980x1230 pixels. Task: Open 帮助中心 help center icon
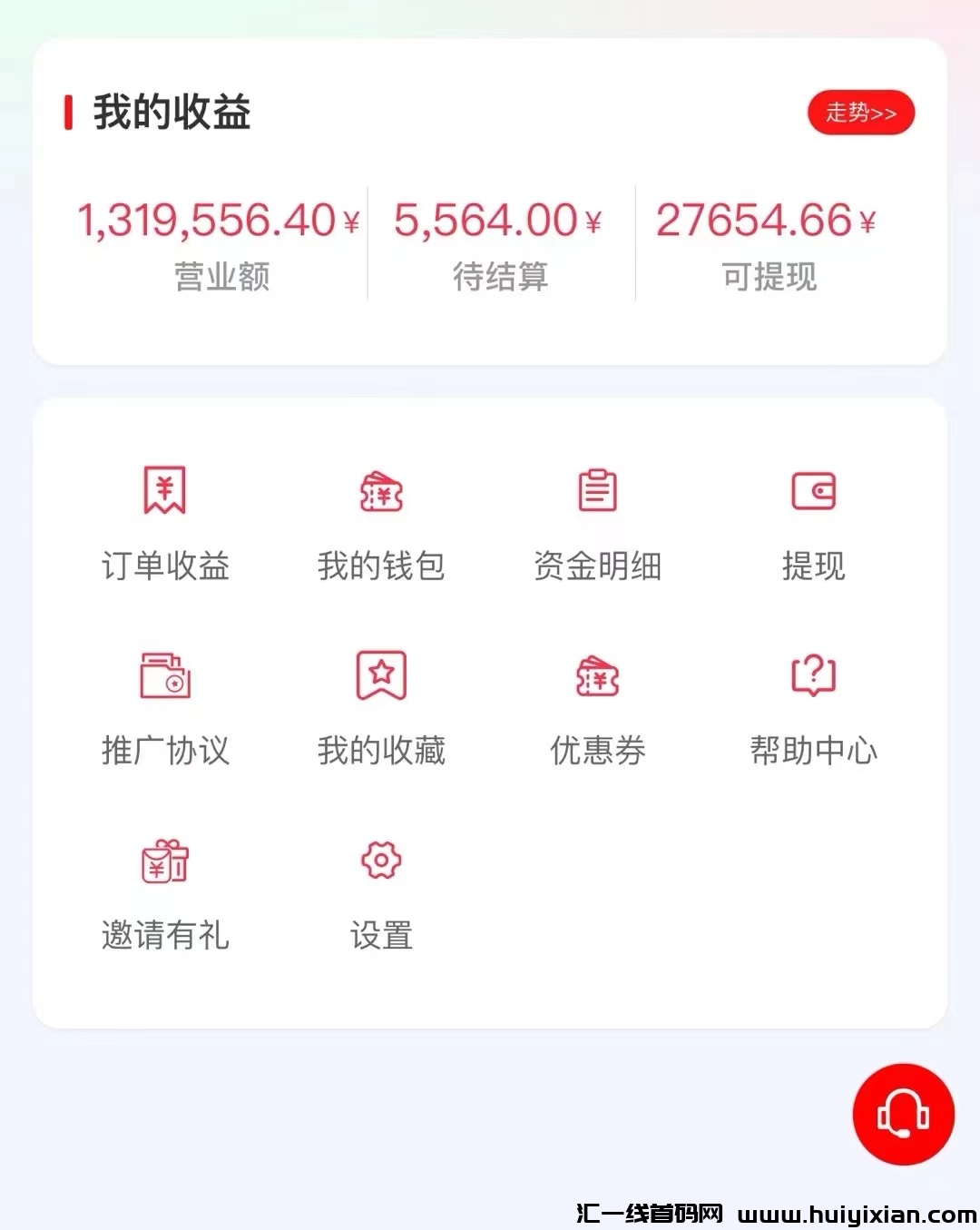coord(814,675)
